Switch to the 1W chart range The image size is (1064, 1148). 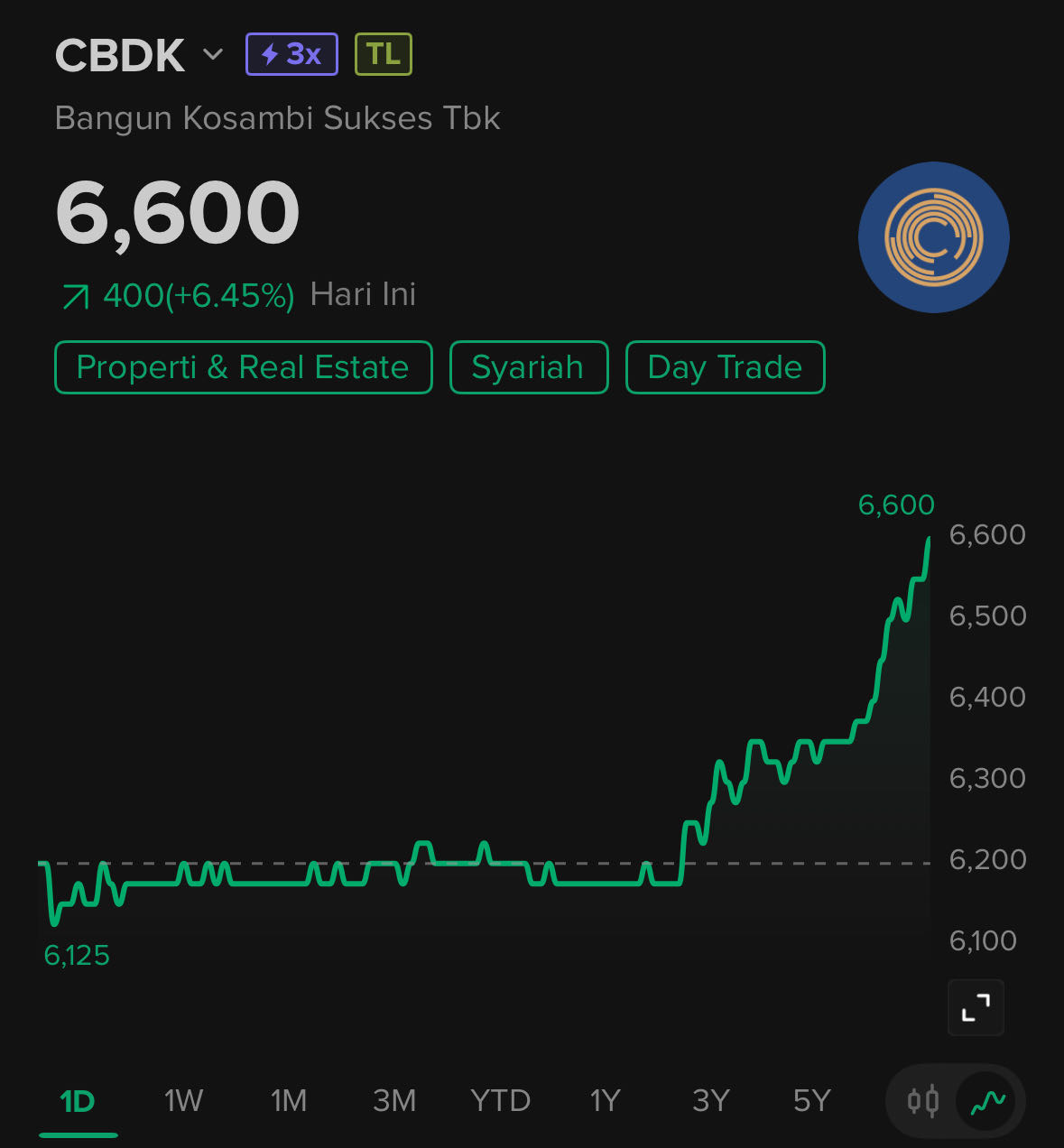(x=183, y=1101)
